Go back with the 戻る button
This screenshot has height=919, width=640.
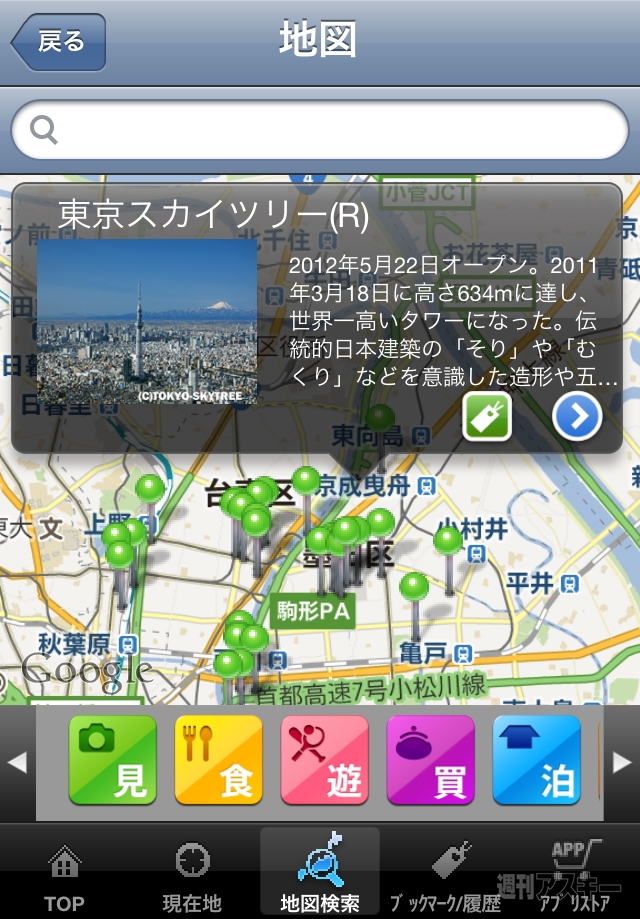[58, 42]
